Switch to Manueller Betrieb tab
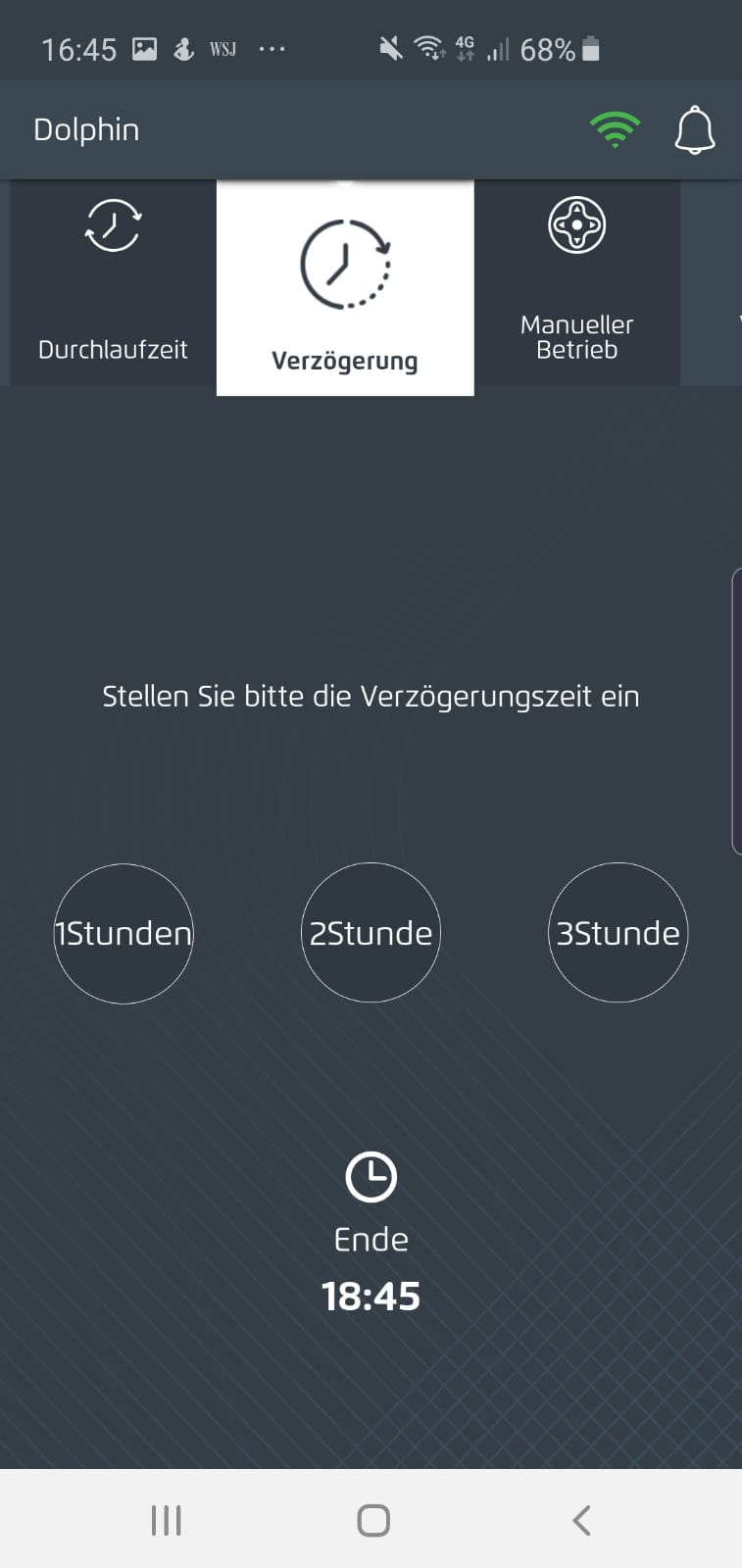Screen dimensions: 742x1568 (576, 282)
